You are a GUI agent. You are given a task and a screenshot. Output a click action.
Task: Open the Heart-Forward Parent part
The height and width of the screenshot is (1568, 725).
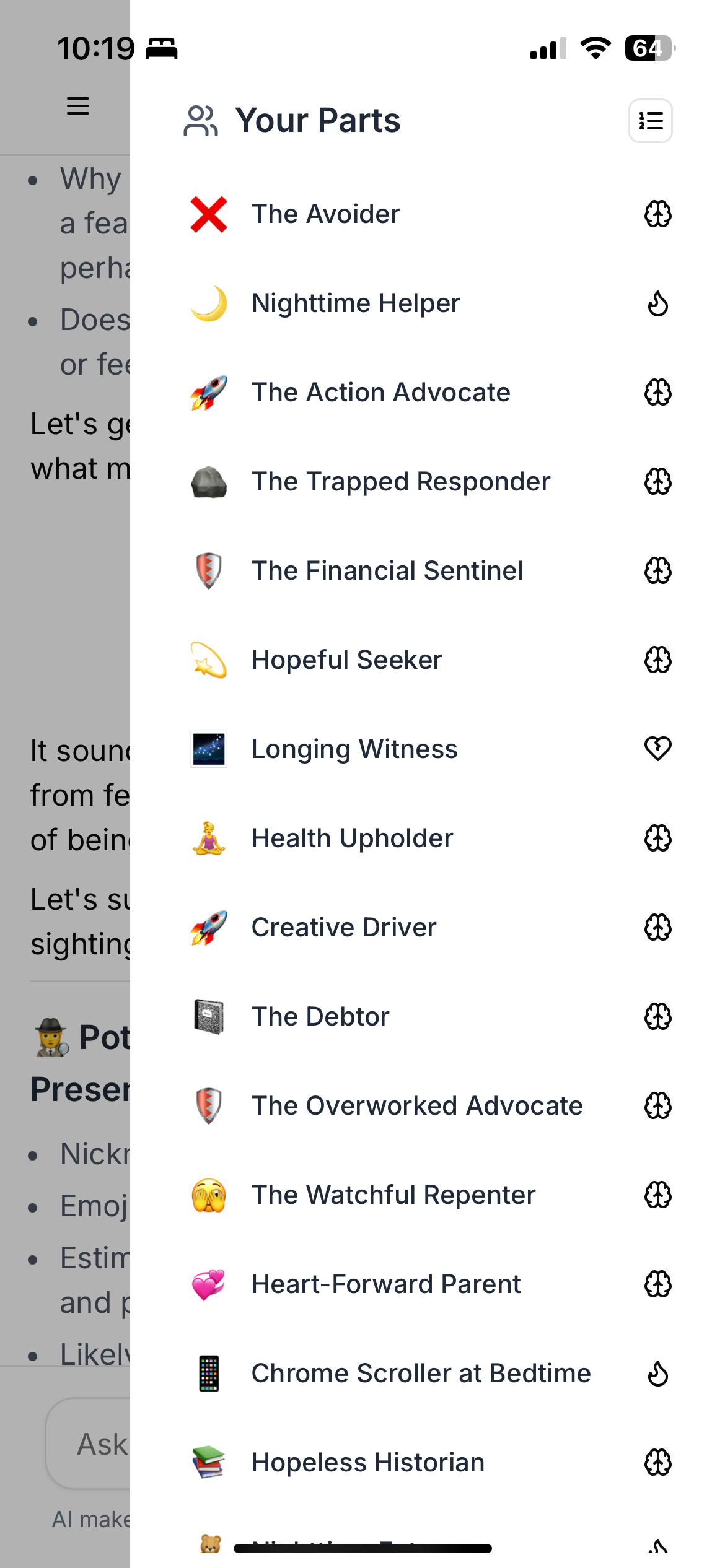431,1284
